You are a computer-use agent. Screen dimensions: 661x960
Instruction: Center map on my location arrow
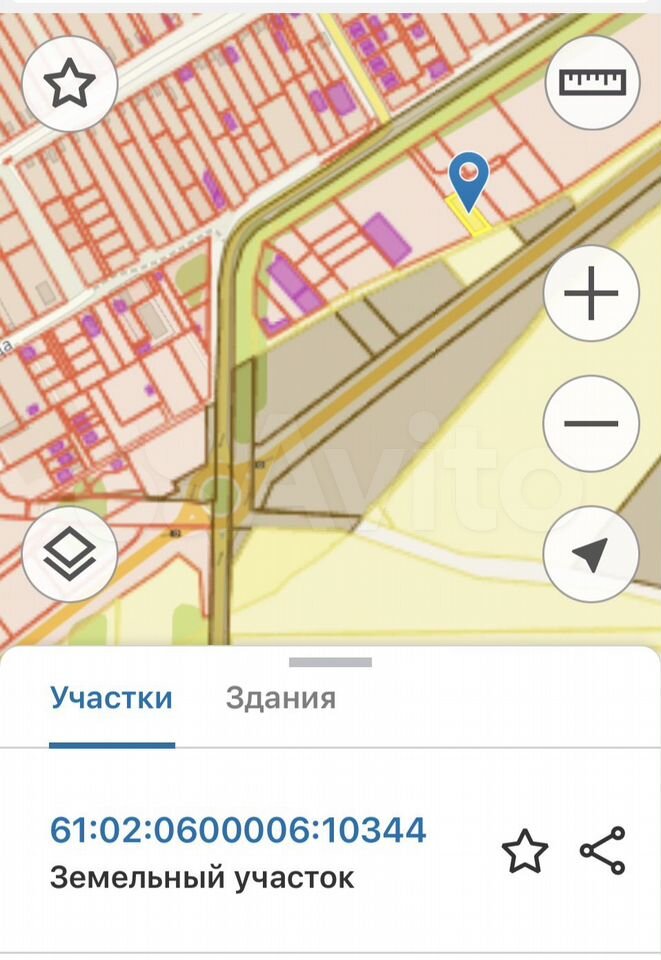(591, 554)
